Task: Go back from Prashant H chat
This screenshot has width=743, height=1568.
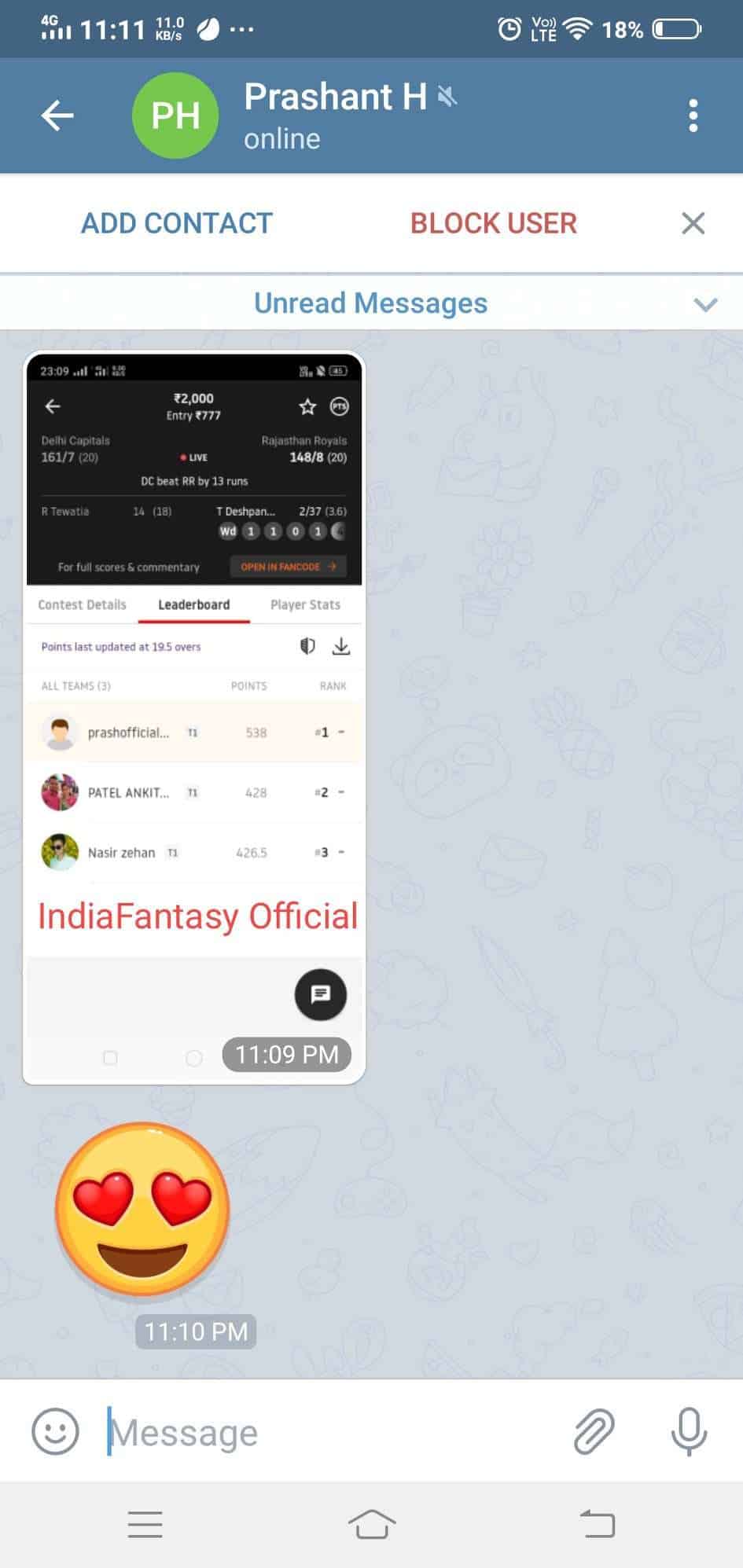Action: [57, 116]
